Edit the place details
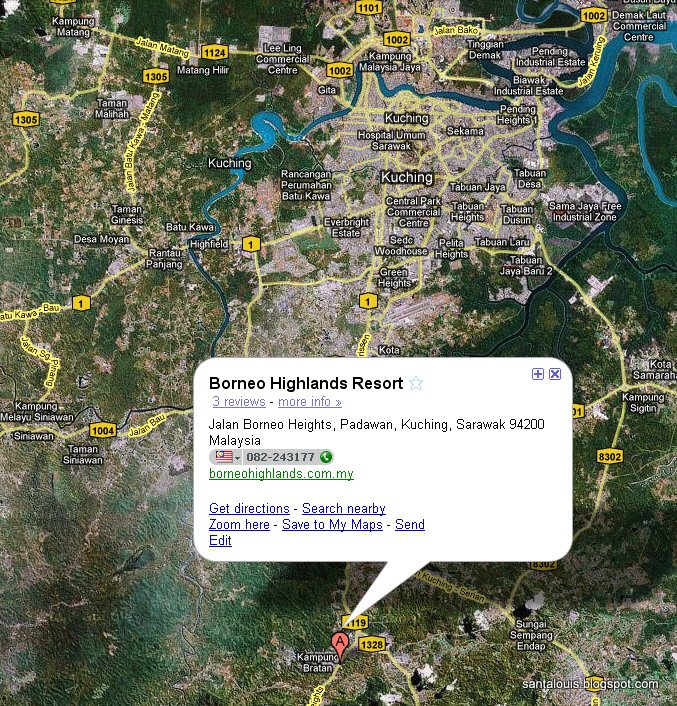The height and width of the screenshot is (706, 677). pyautogui.click(x=220, y=541)
